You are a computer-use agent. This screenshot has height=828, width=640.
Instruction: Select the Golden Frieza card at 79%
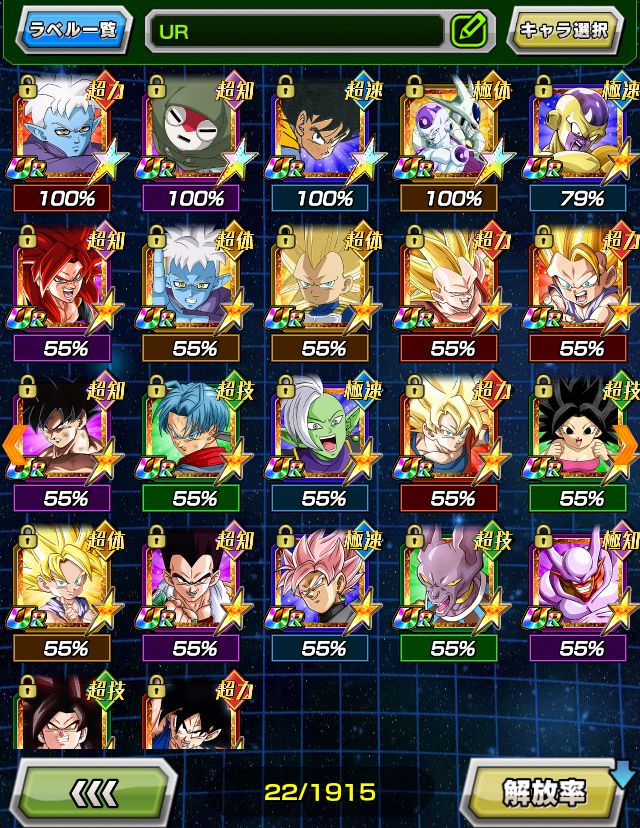click(582, 130)
